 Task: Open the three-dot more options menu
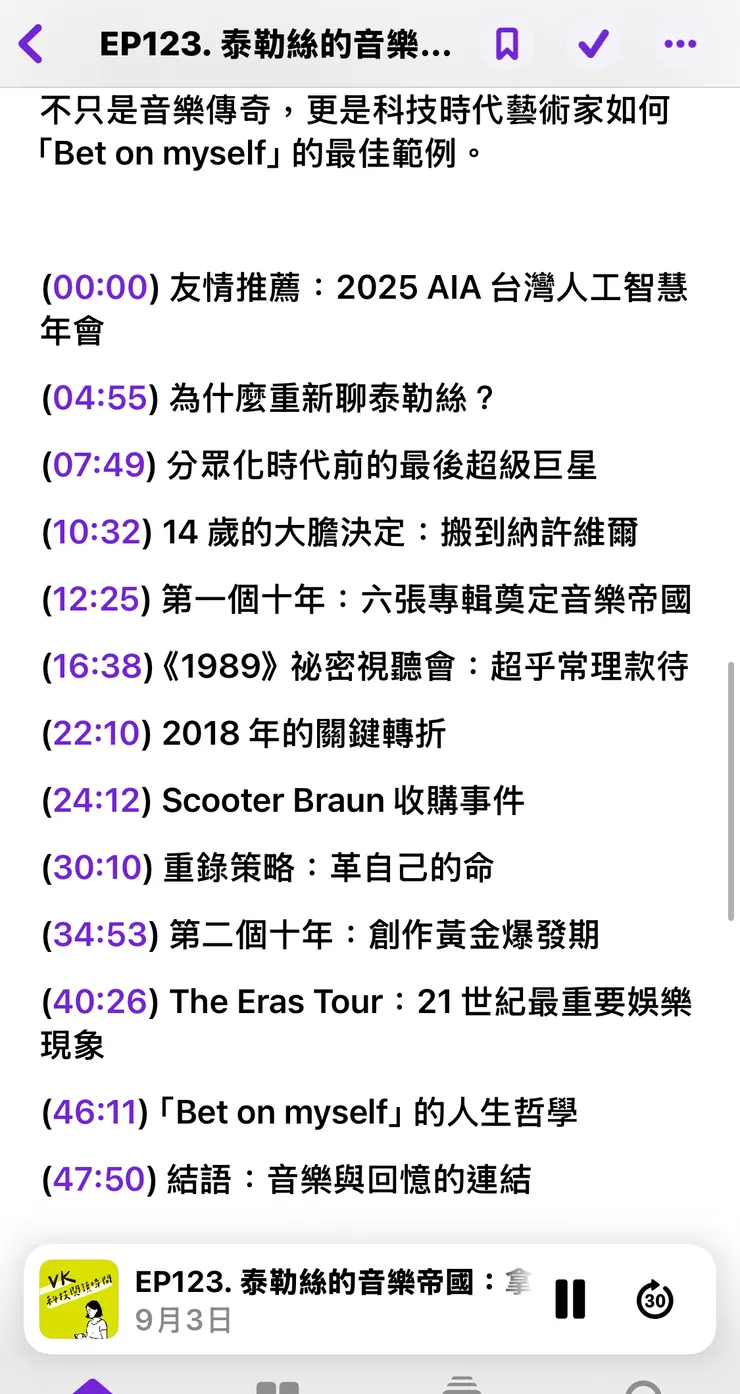coord(681,44)
